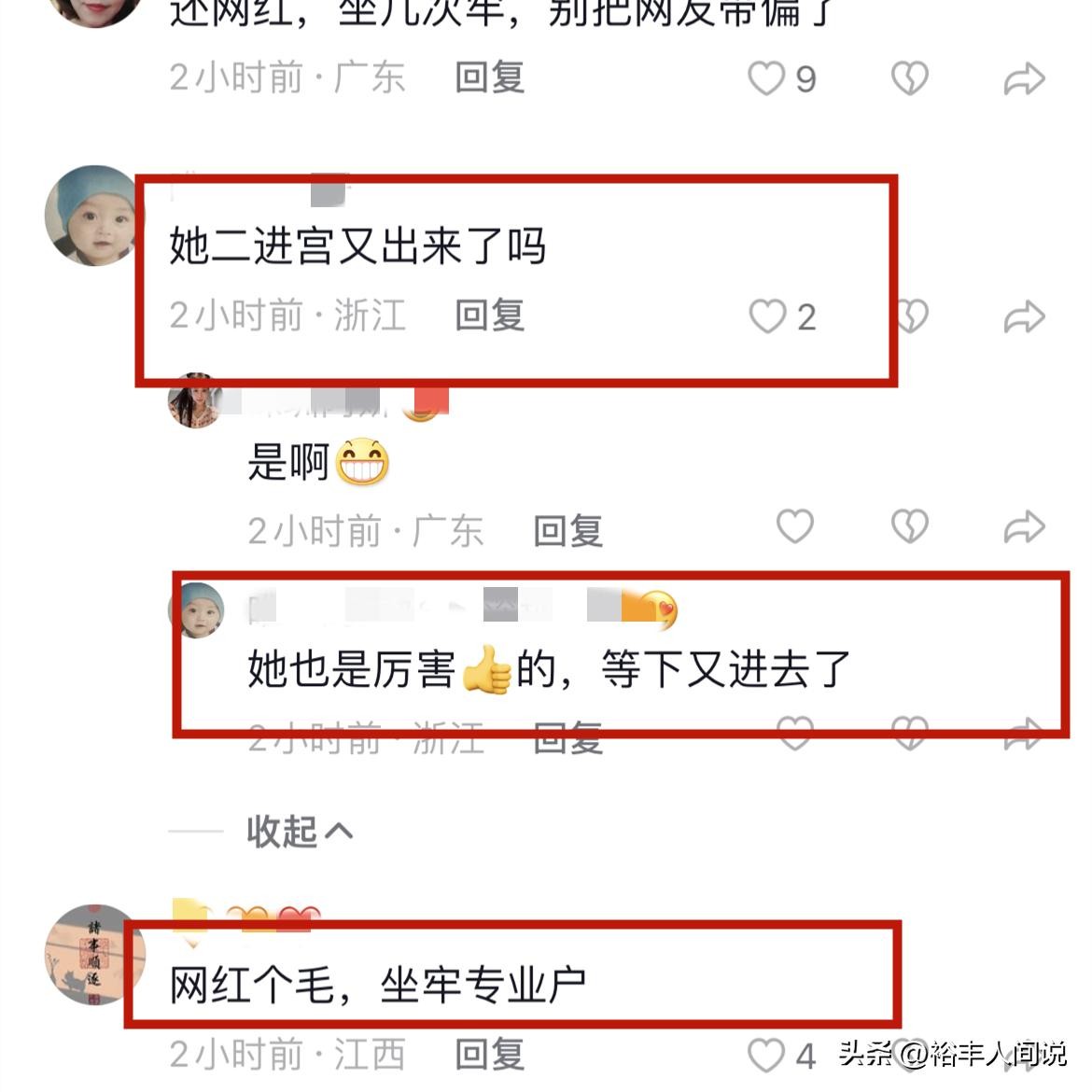This screenshot has width=1092, height=1092.
Task: Like the comment 网红个毛，坐牢专业户
Action: click(767, 1056)
